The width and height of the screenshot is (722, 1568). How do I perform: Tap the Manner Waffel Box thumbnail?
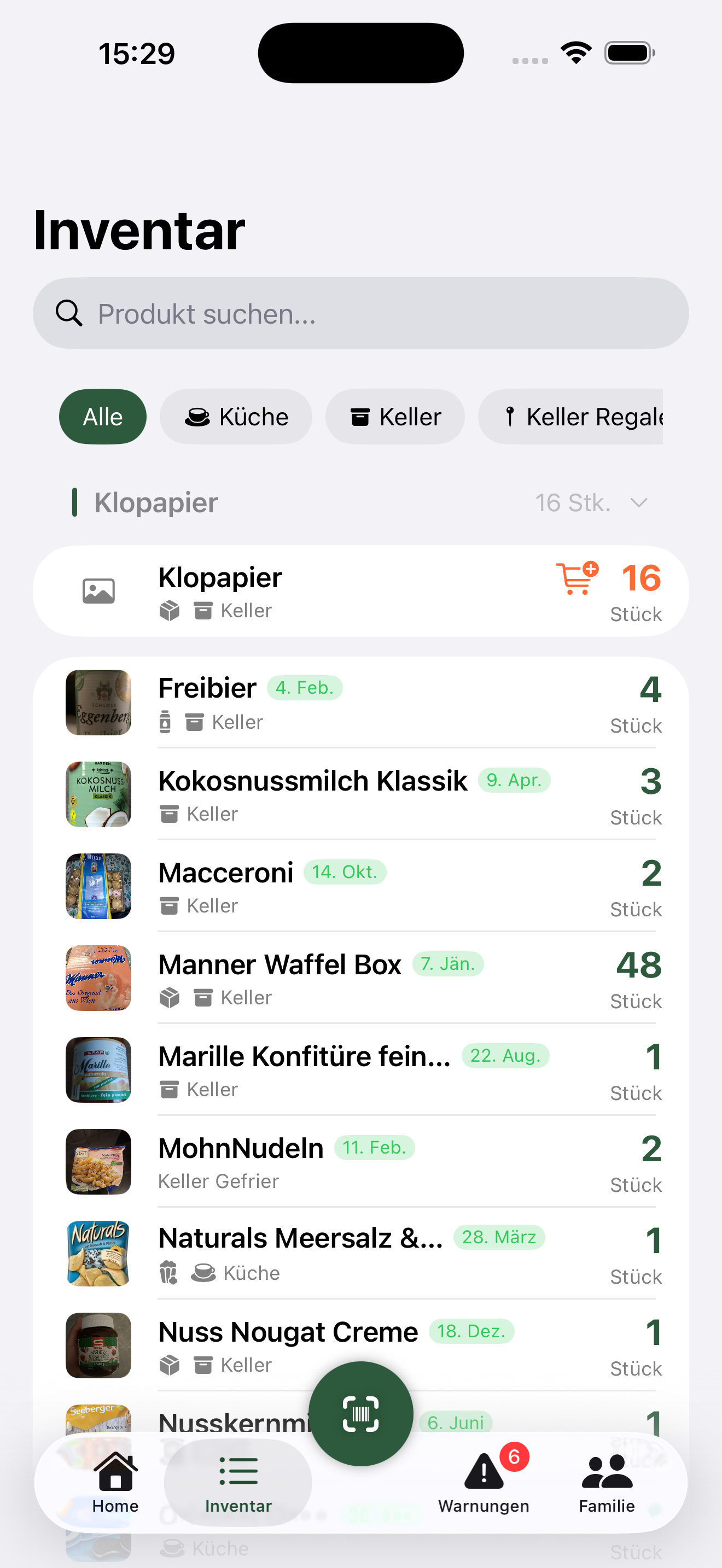pos(98,979)
